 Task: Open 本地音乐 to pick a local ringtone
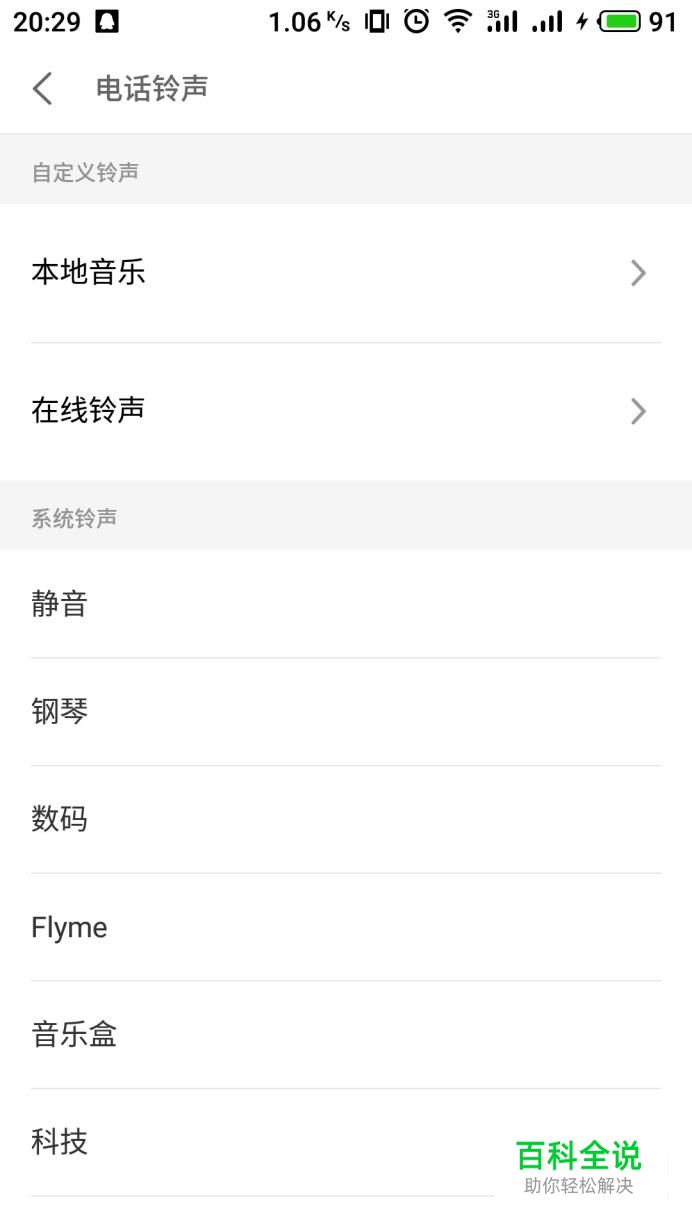point(346,272)
